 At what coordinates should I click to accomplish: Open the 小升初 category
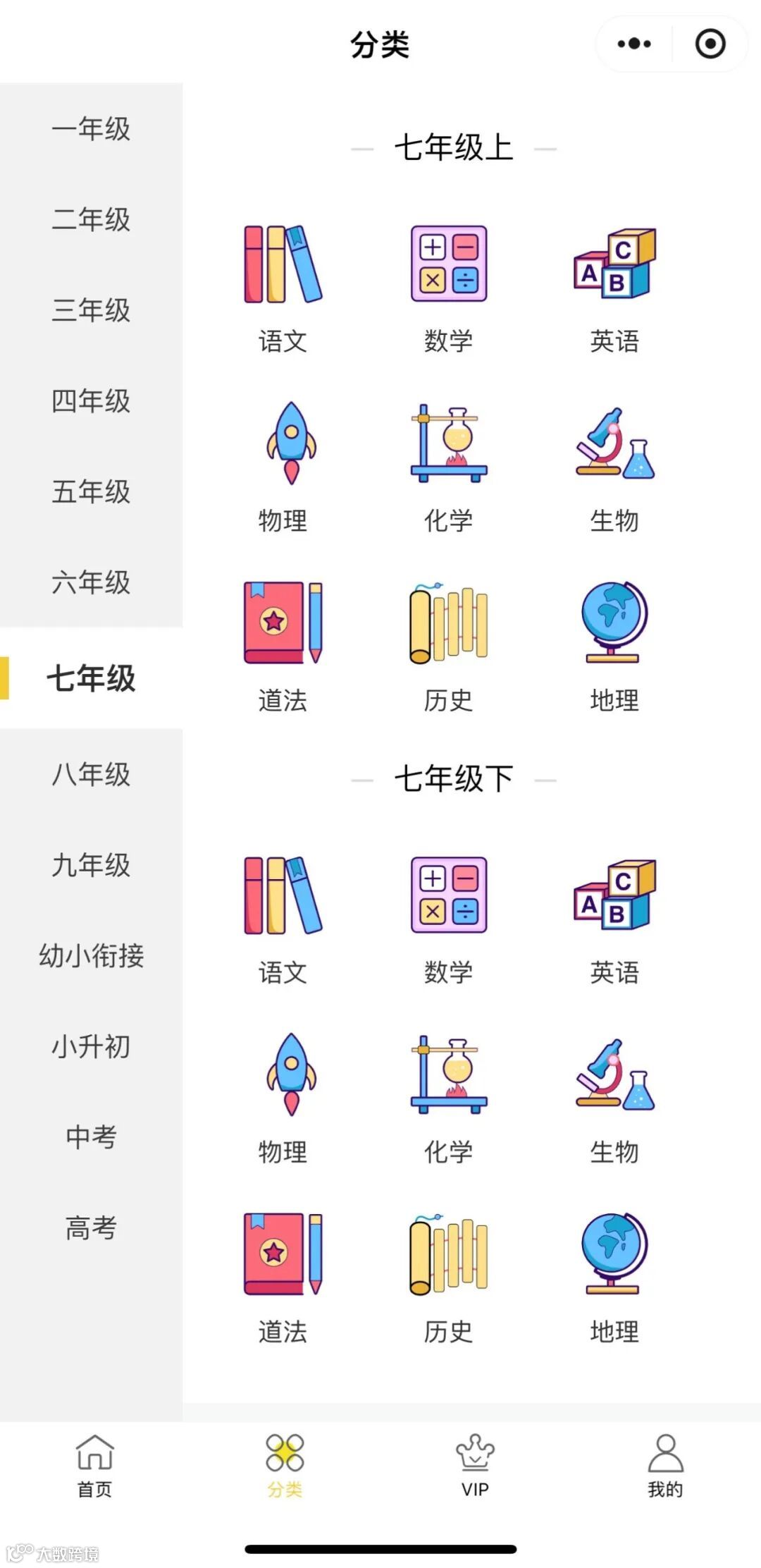tap(91, 1046)
